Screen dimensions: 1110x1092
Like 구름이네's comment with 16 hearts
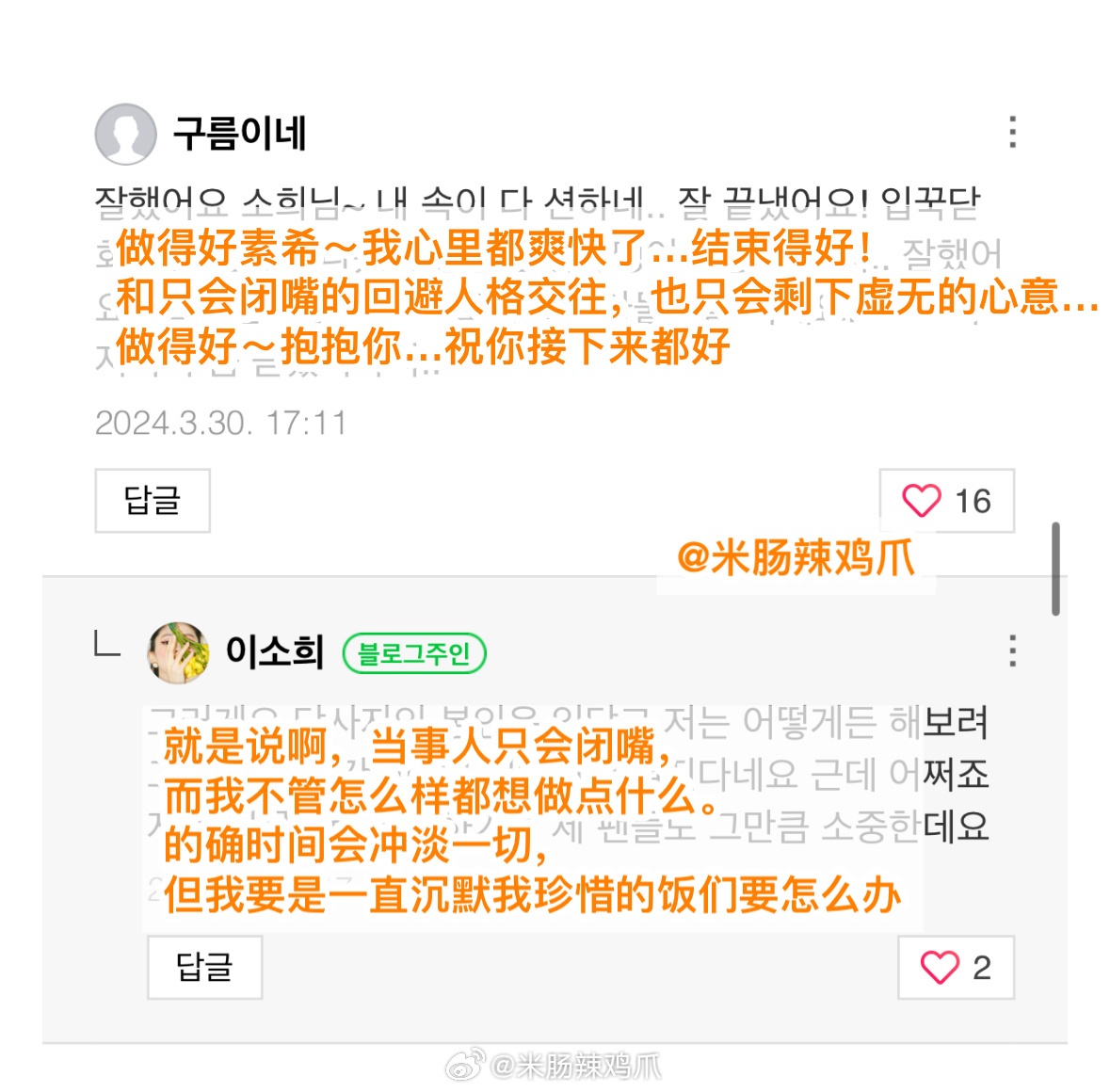coord(946,501)
